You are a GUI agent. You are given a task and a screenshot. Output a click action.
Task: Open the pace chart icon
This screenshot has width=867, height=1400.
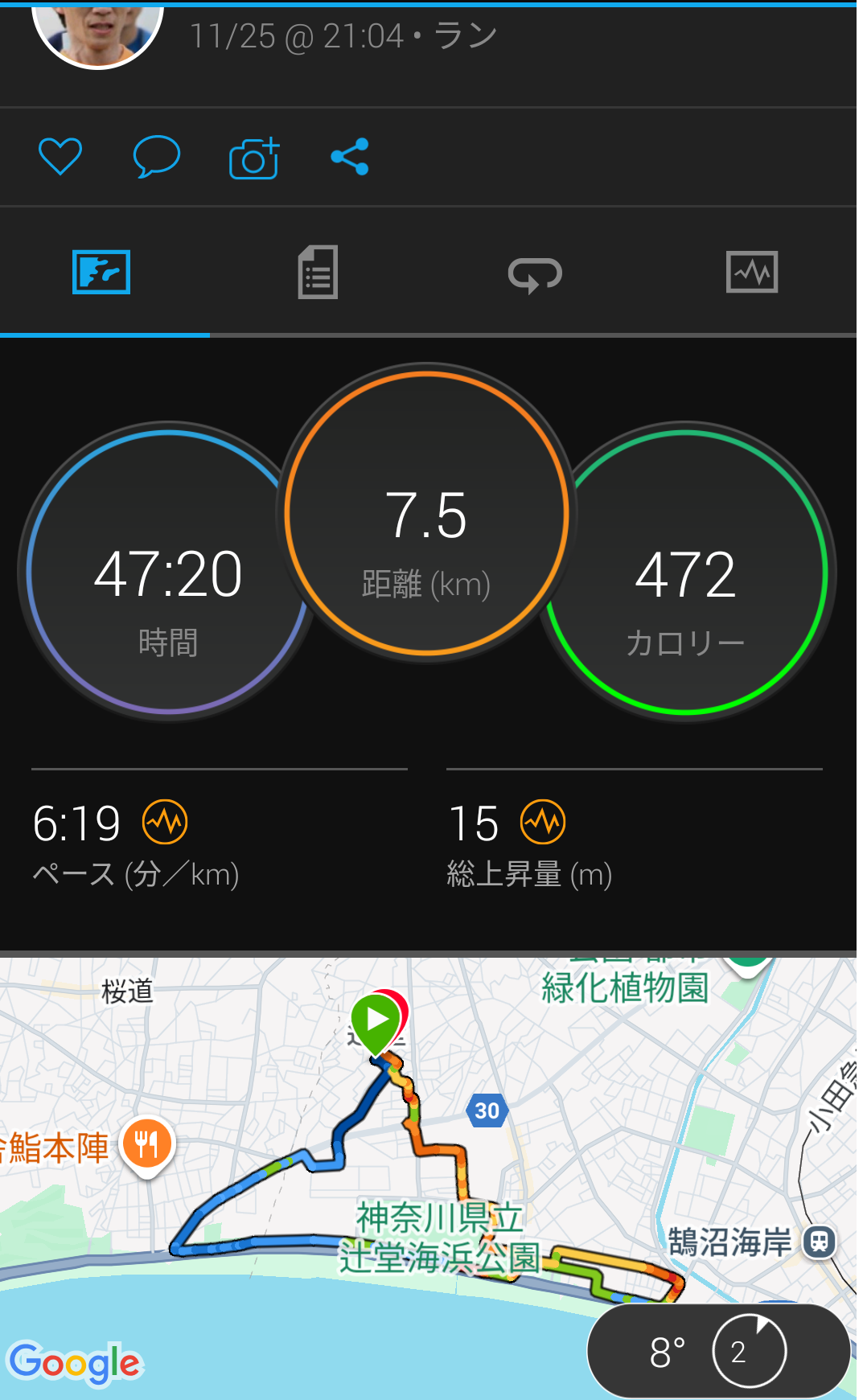[x=165, y=823]
